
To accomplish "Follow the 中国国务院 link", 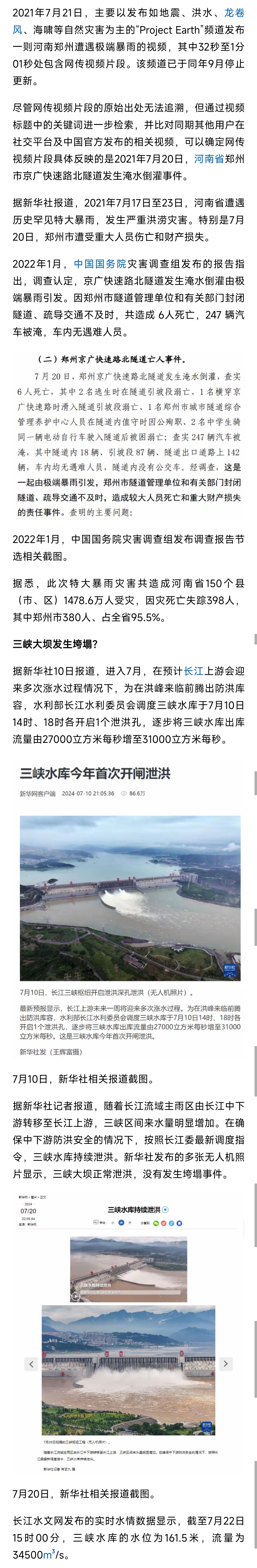I will tap(100, 264).
